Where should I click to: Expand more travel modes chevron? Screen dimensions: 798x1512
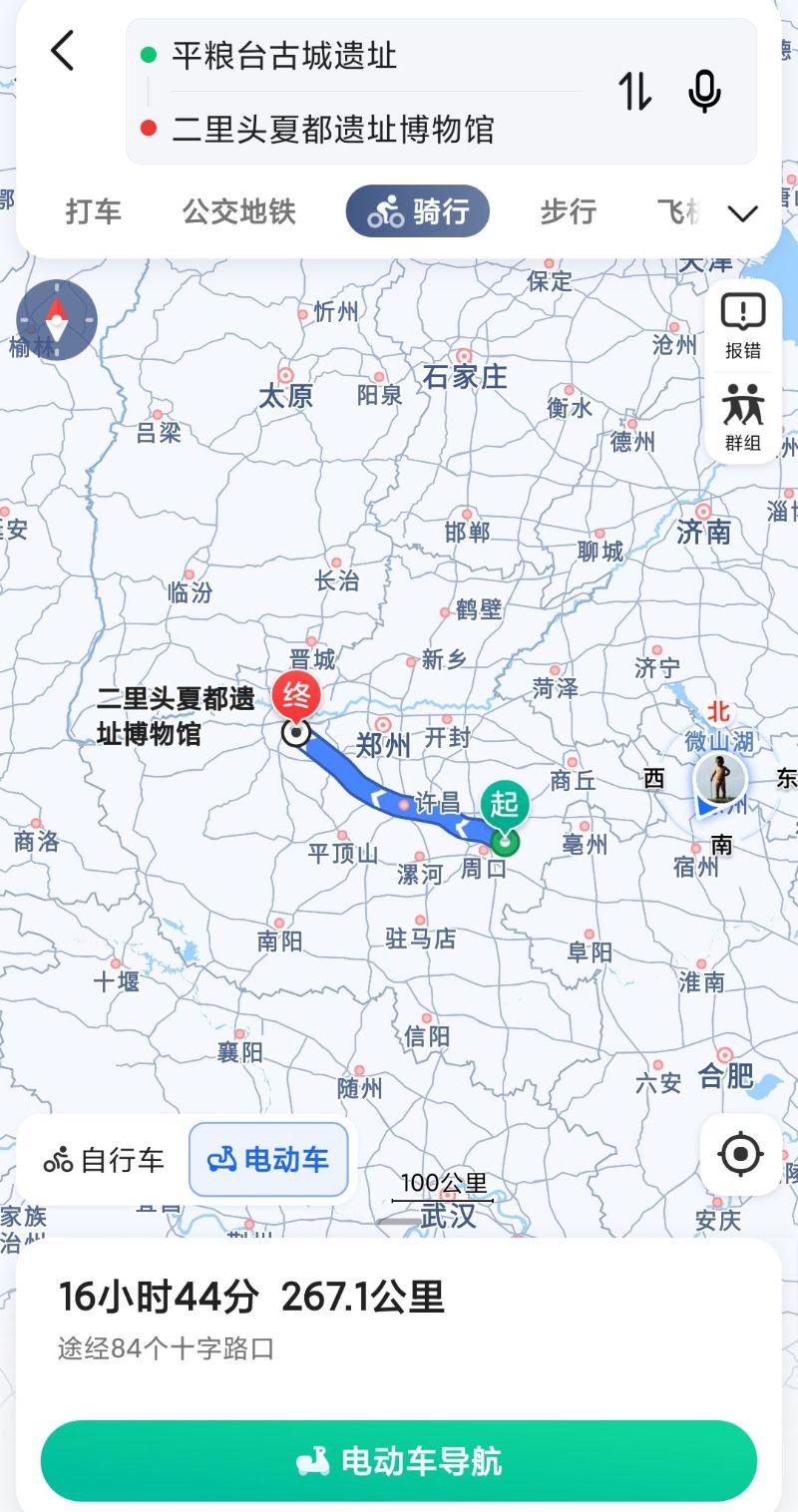point(743,213)
